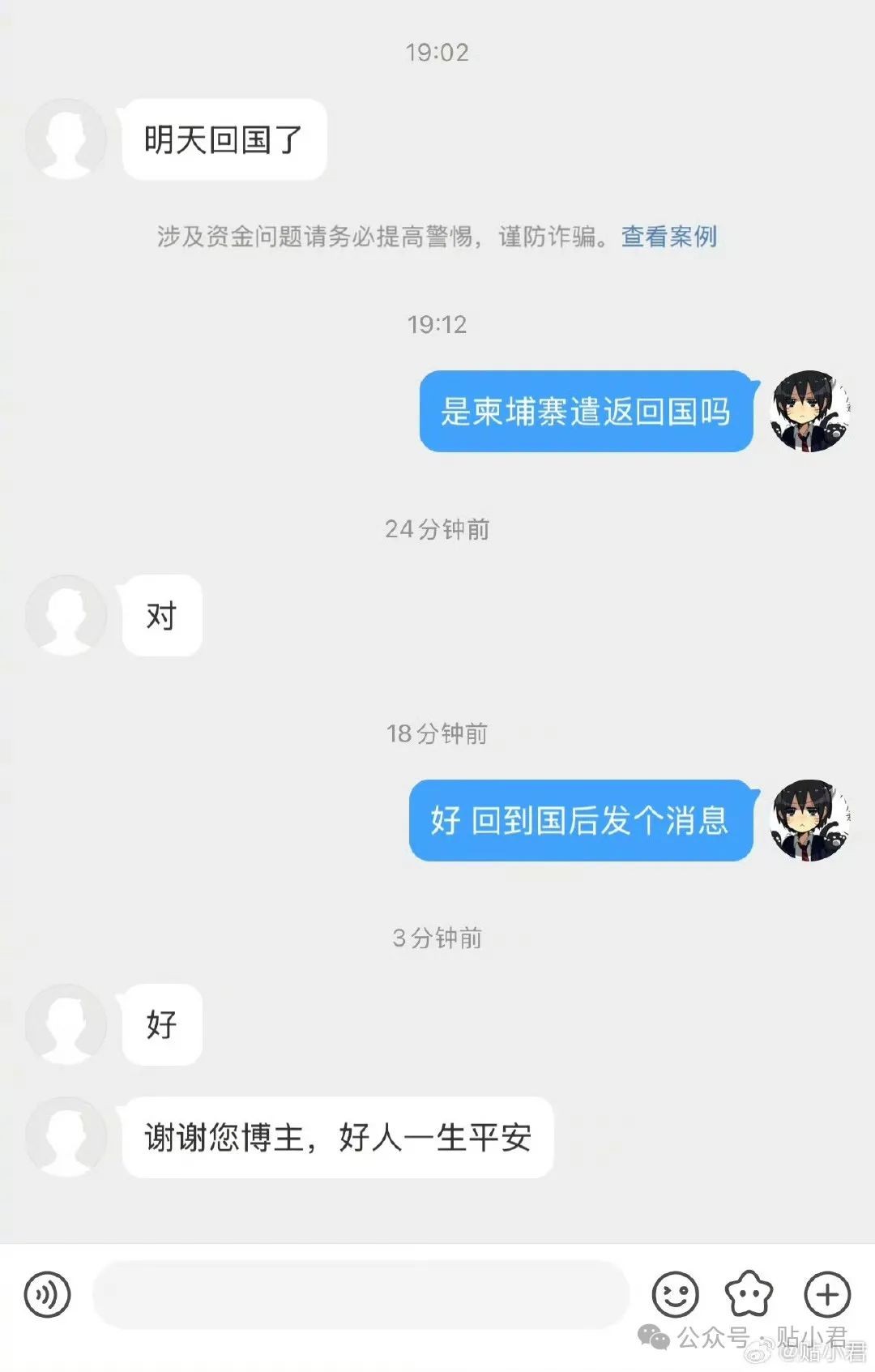Screen dimensions: 875x1372
Task: Open the 查看案例 fraud cases link
Action: (x=668, y=237)
